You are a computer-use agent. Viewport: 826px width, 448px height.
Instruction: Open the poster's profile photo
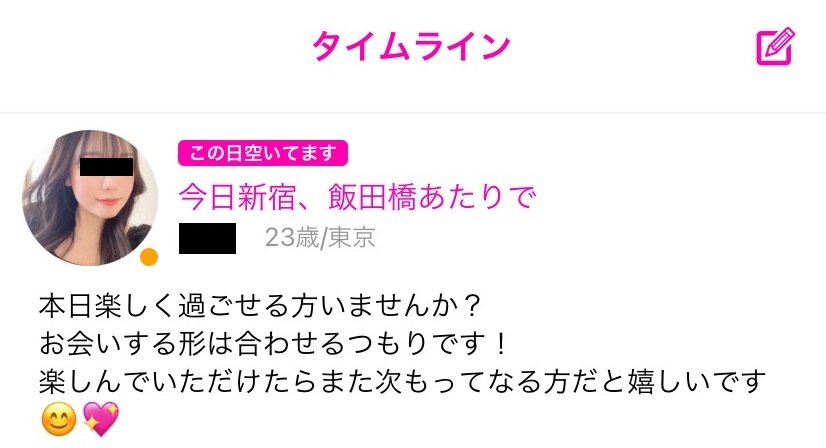pyautogui.click(x=91, y=195)
